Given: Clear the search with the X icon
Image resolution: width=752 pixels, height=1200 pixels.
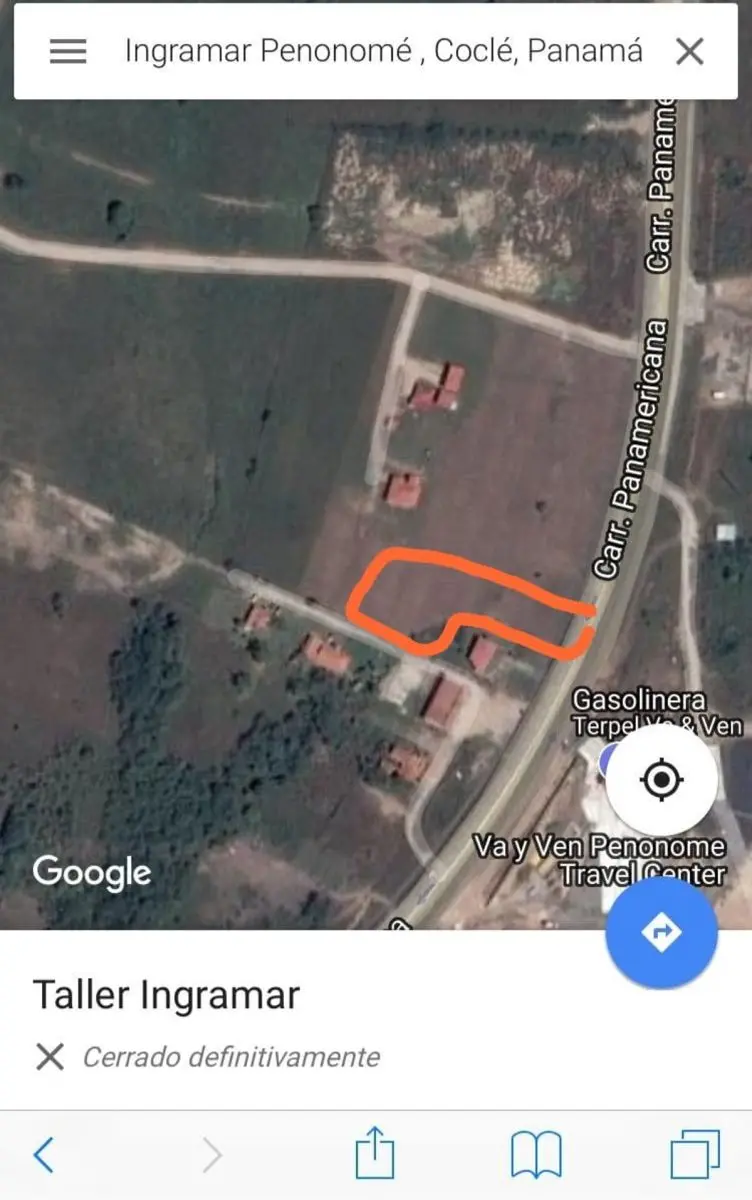Looking at the screenshot, I should (x=689, y=51).
